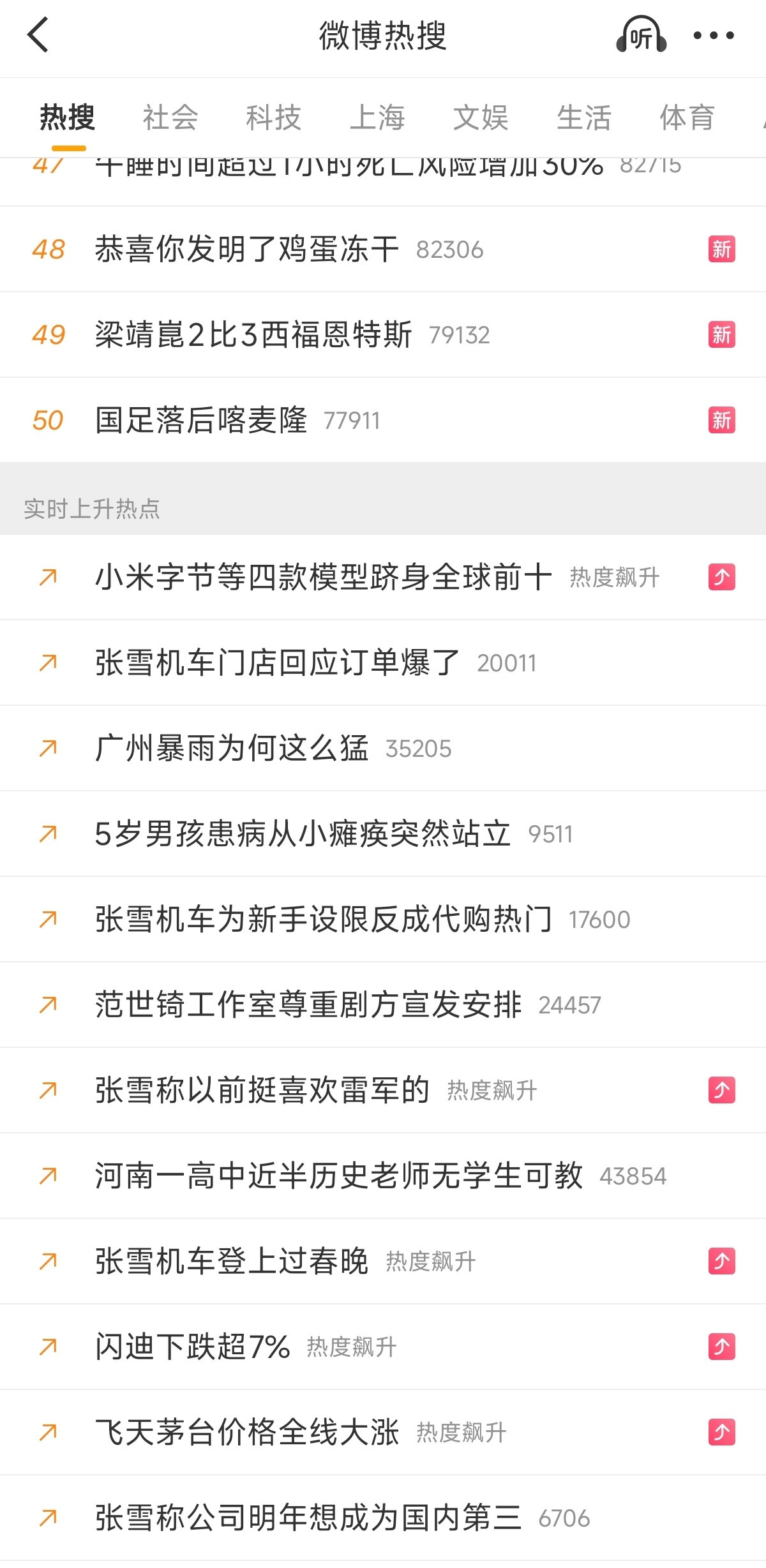The width and height of the screenshot is (766, 1568).
Task: Click the 新 badge on 梁靖崑2比3西福恩特斯
Action: [x=720, y=334]
